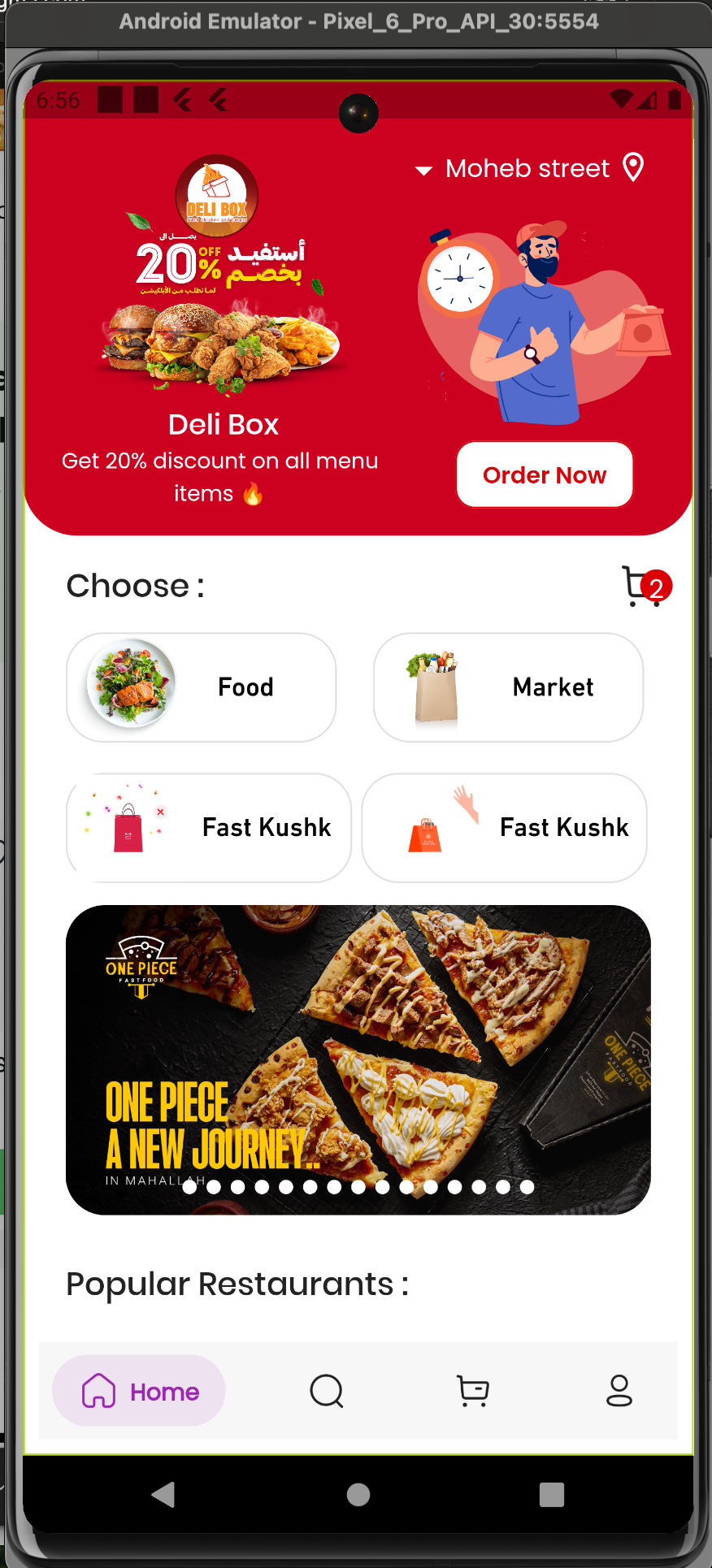Tap the Popular Restaurants heading
This screenshot has height=1568, width=712.
pos(237,1284)
